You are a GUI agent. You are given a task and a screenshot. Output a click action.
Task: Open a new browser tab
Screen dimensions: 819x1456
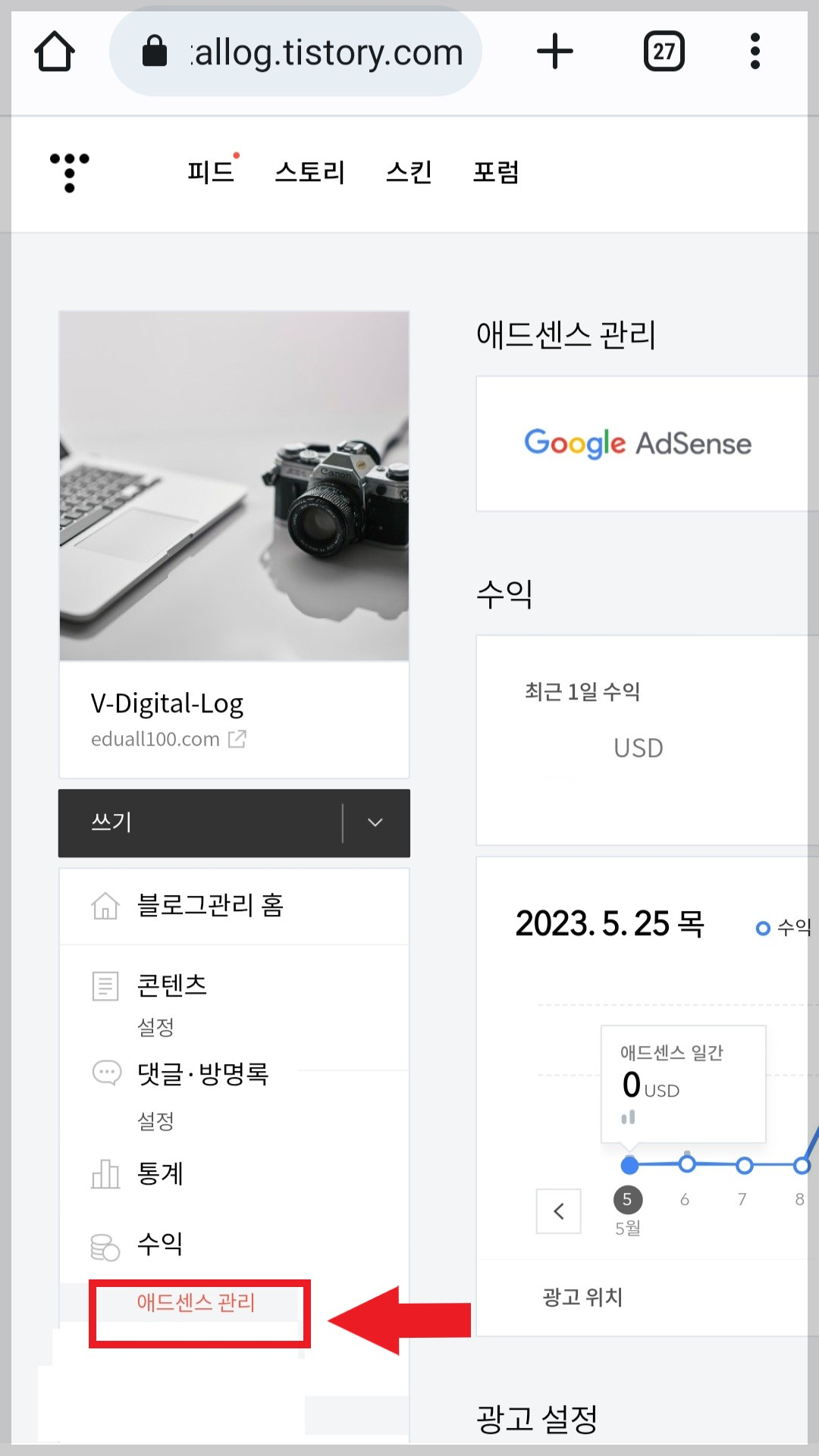[555, 52]
